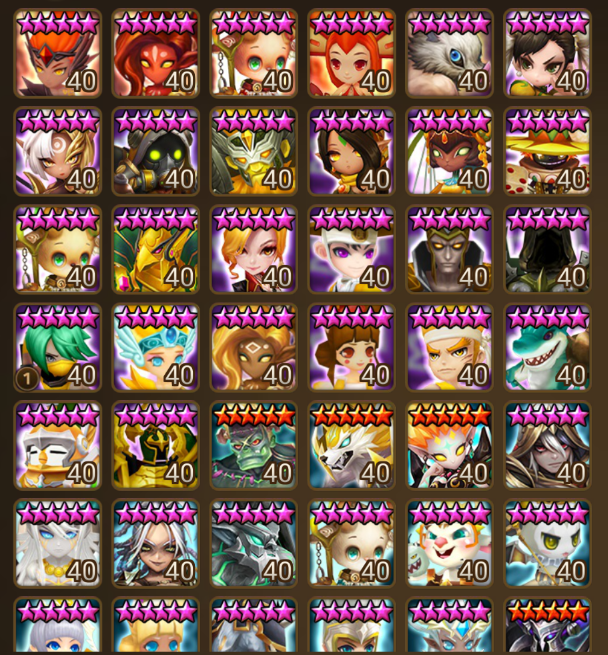Choose the green-haired masked monster with badge 1
This screenshot has height=655, width=608.
(x=57, y=350)
